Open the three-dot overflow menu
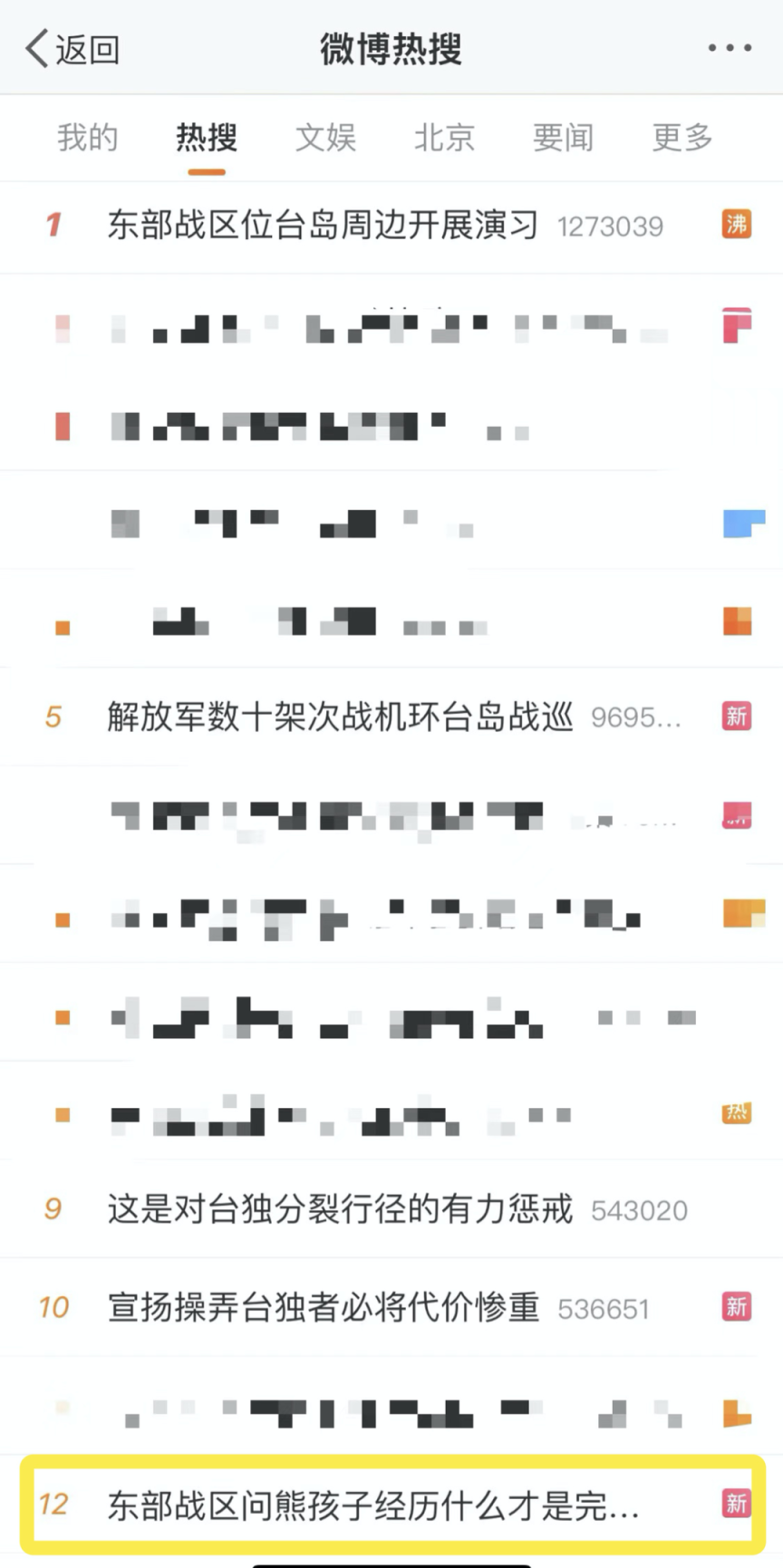 click(x=730, y=48)
